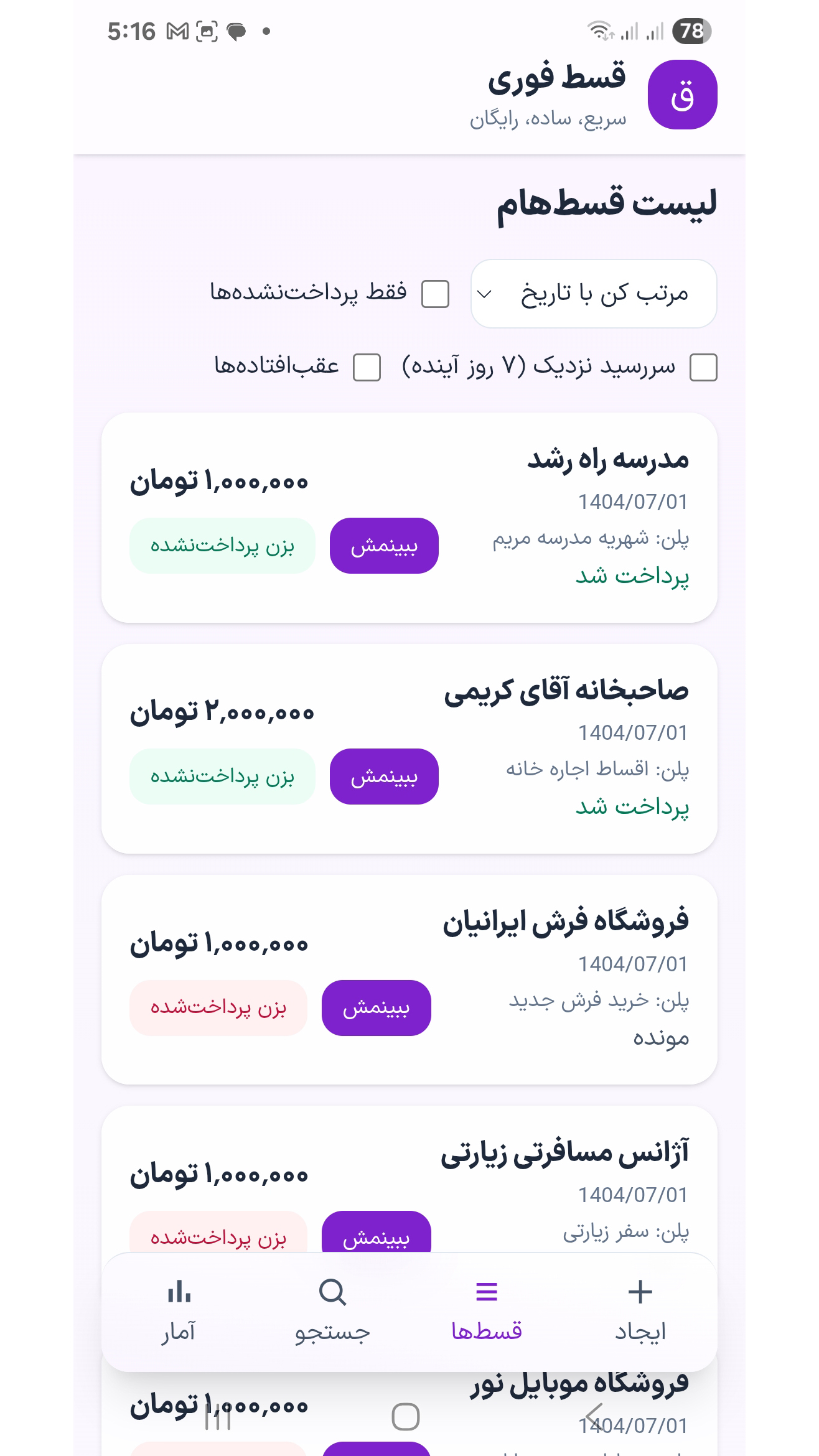Screen dimensions: 819x1456
Task: Toggle the عقب‌افتاده‌ها checkbox
Action: click(367, 367)
